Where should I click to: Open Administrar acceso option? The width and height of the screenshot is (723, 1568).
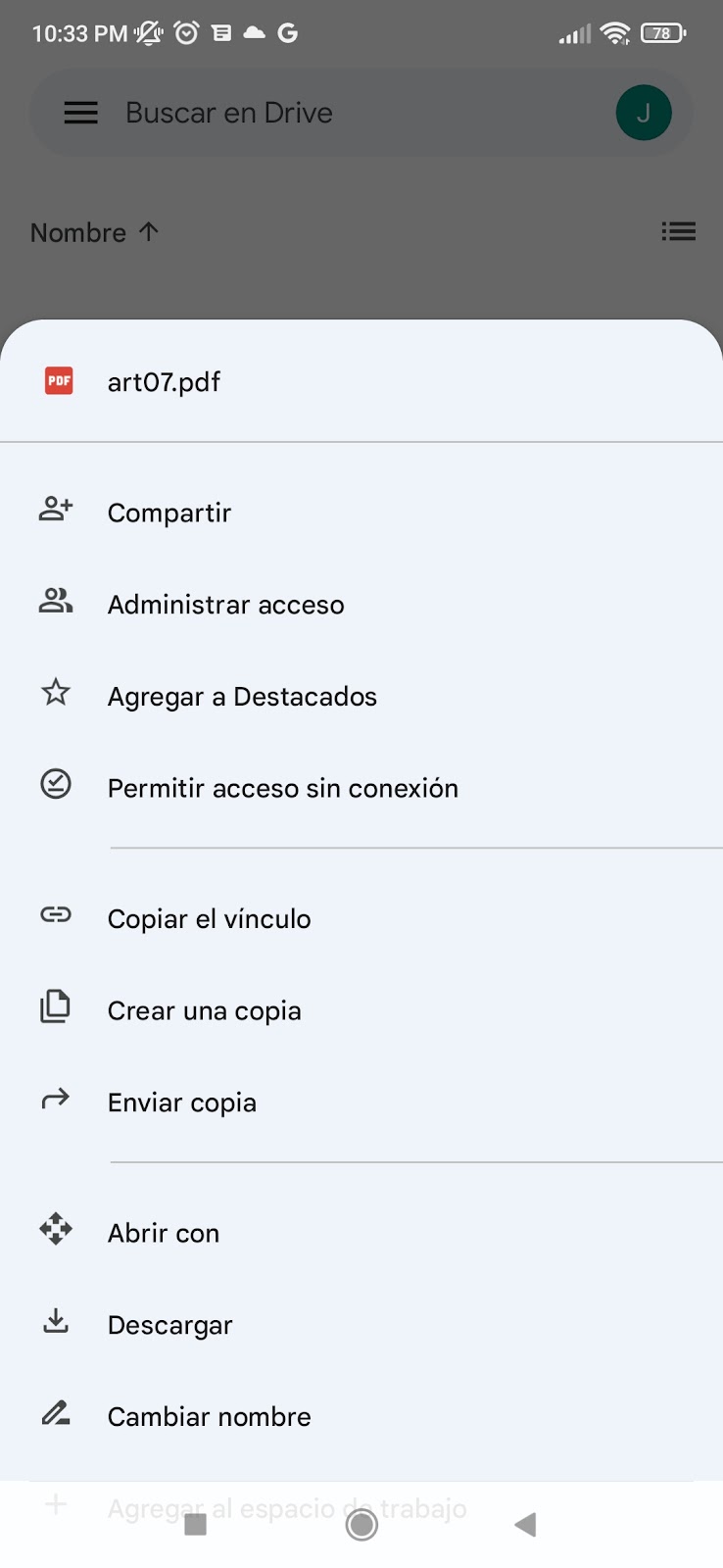(225, 605)
